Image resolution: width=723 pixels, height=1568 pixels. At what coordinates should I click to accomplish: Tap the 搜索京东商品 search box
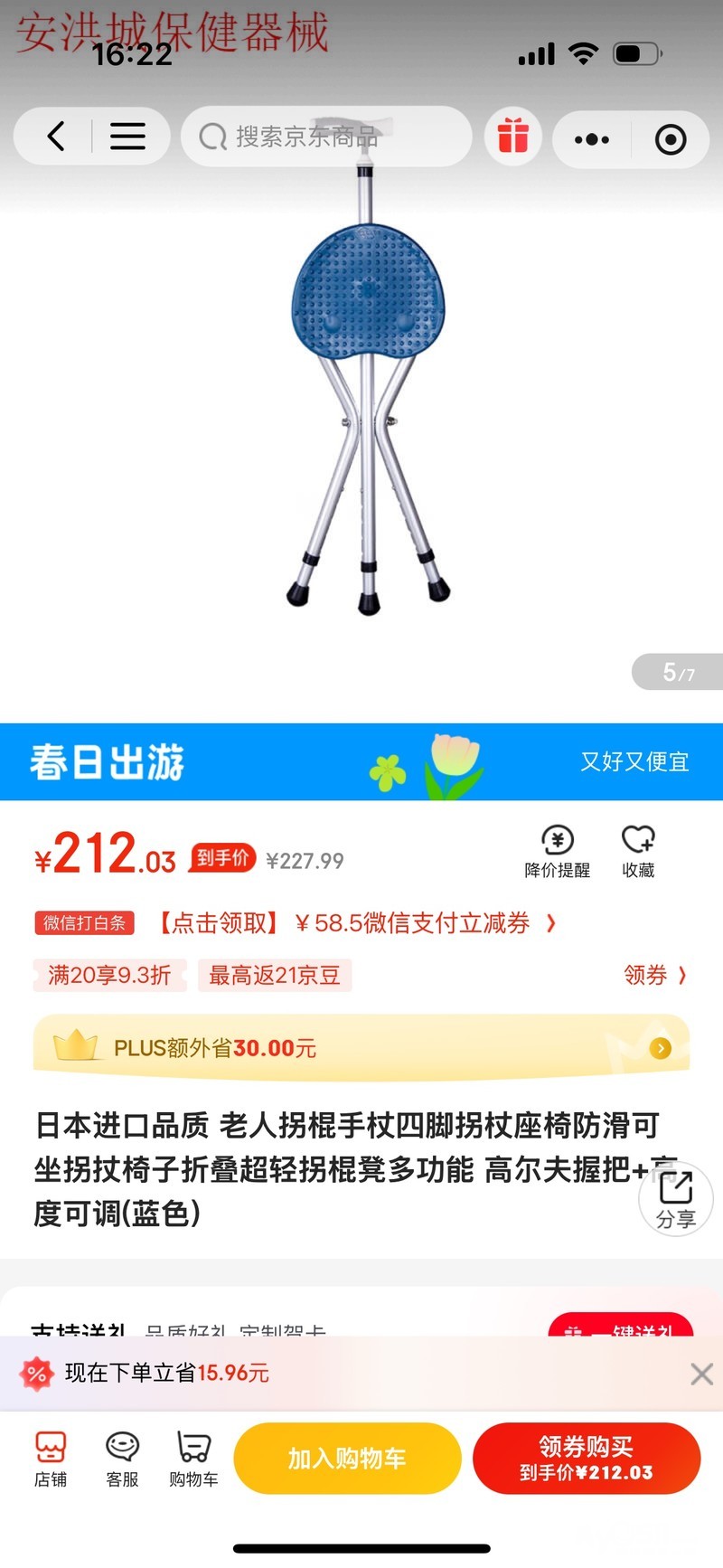(x=325, y=137)
